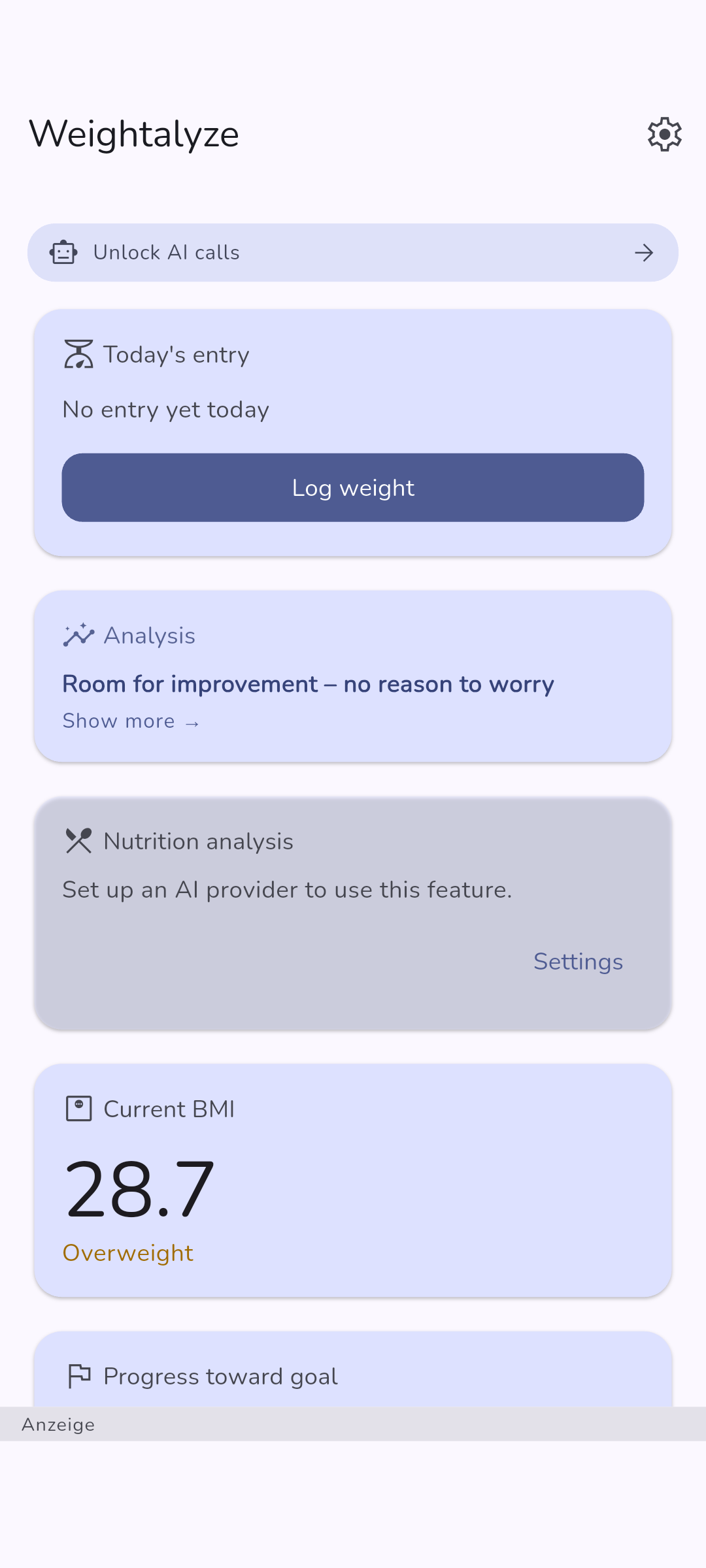Screen dimensions: 706x1568
Task: Open the Current BMI card
Action: [353, 1180]
